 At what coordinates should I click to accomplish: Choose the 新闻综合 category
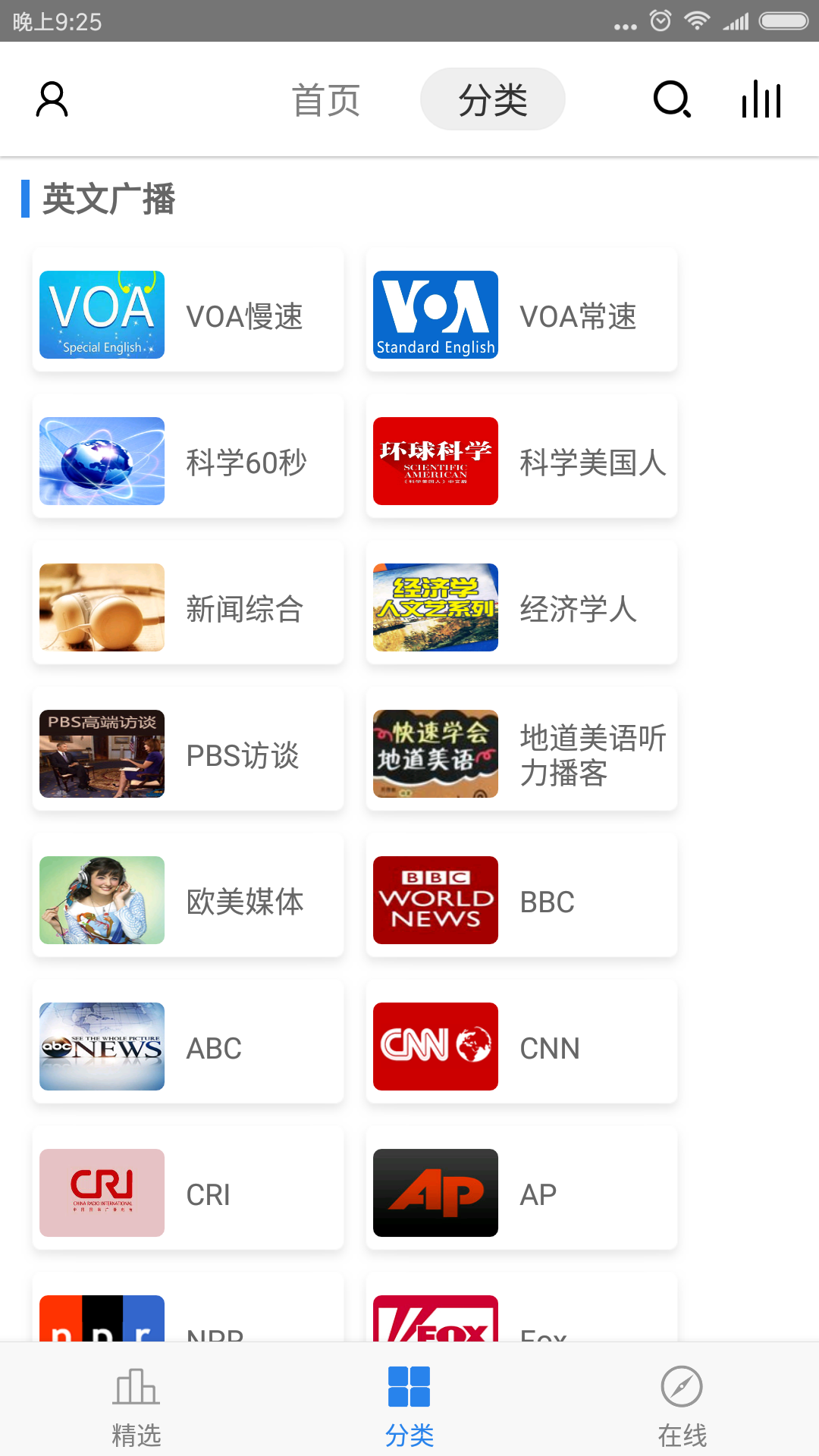(188, 607)
